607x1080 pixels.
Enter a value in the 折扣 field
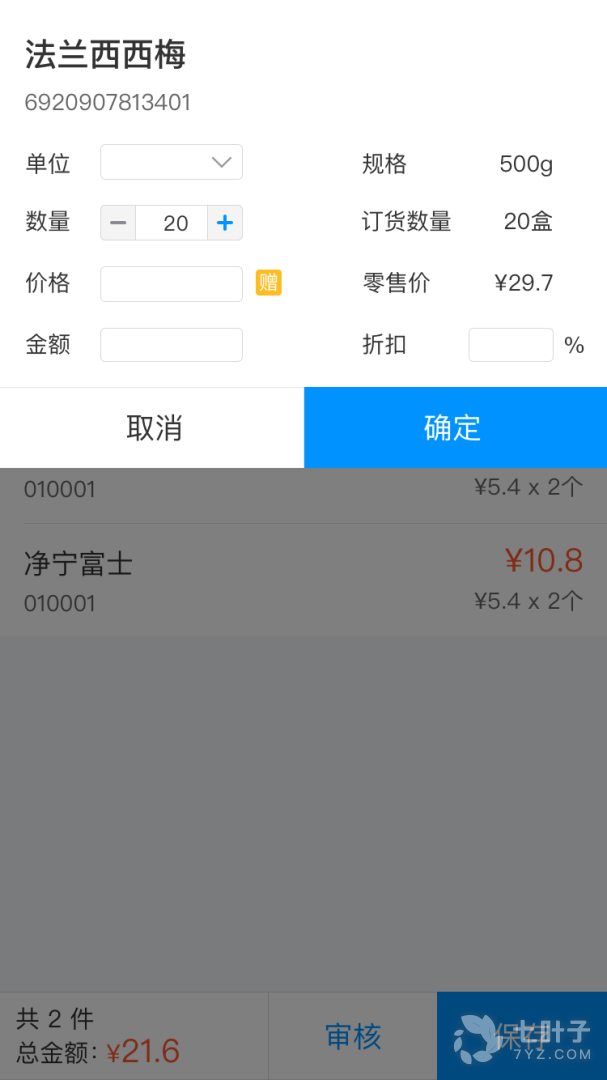tap(510, 345)
